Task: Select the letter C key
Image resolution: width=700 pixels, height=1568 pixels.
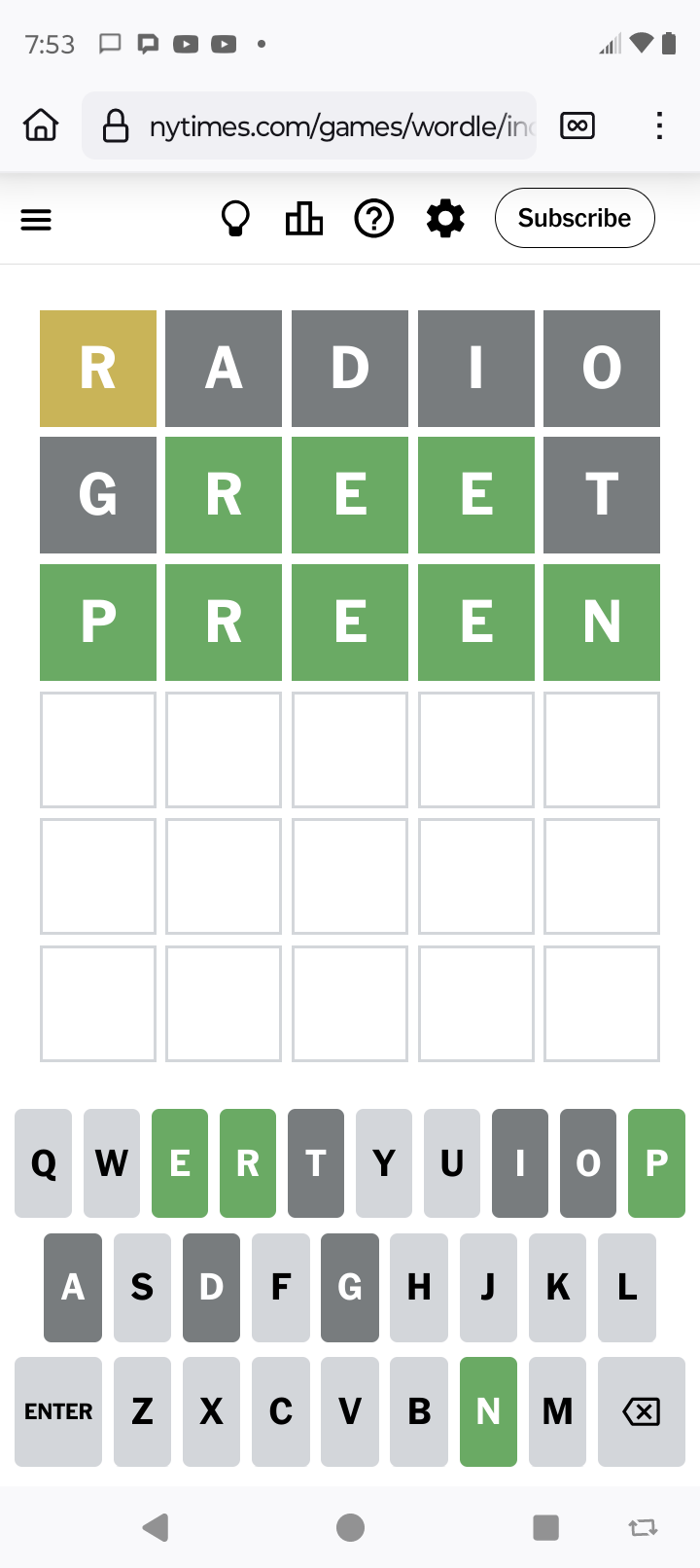Action: pos(281,1411)
